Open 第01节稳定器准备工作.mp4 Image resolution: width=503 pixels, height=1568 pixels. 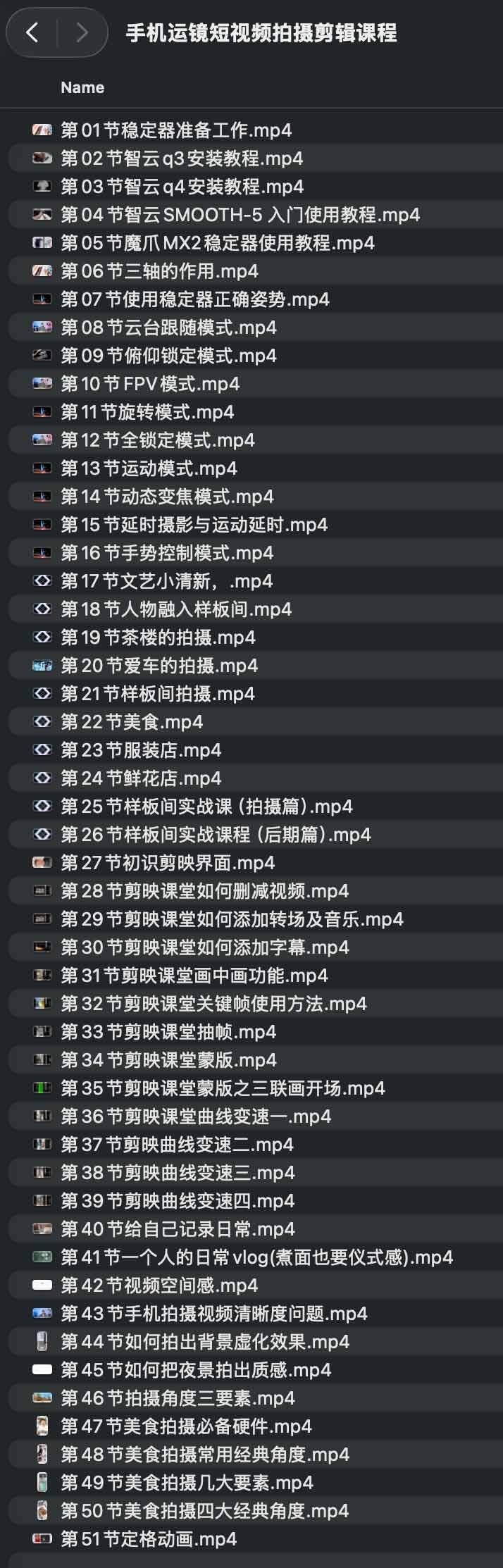tap(175, 130)
